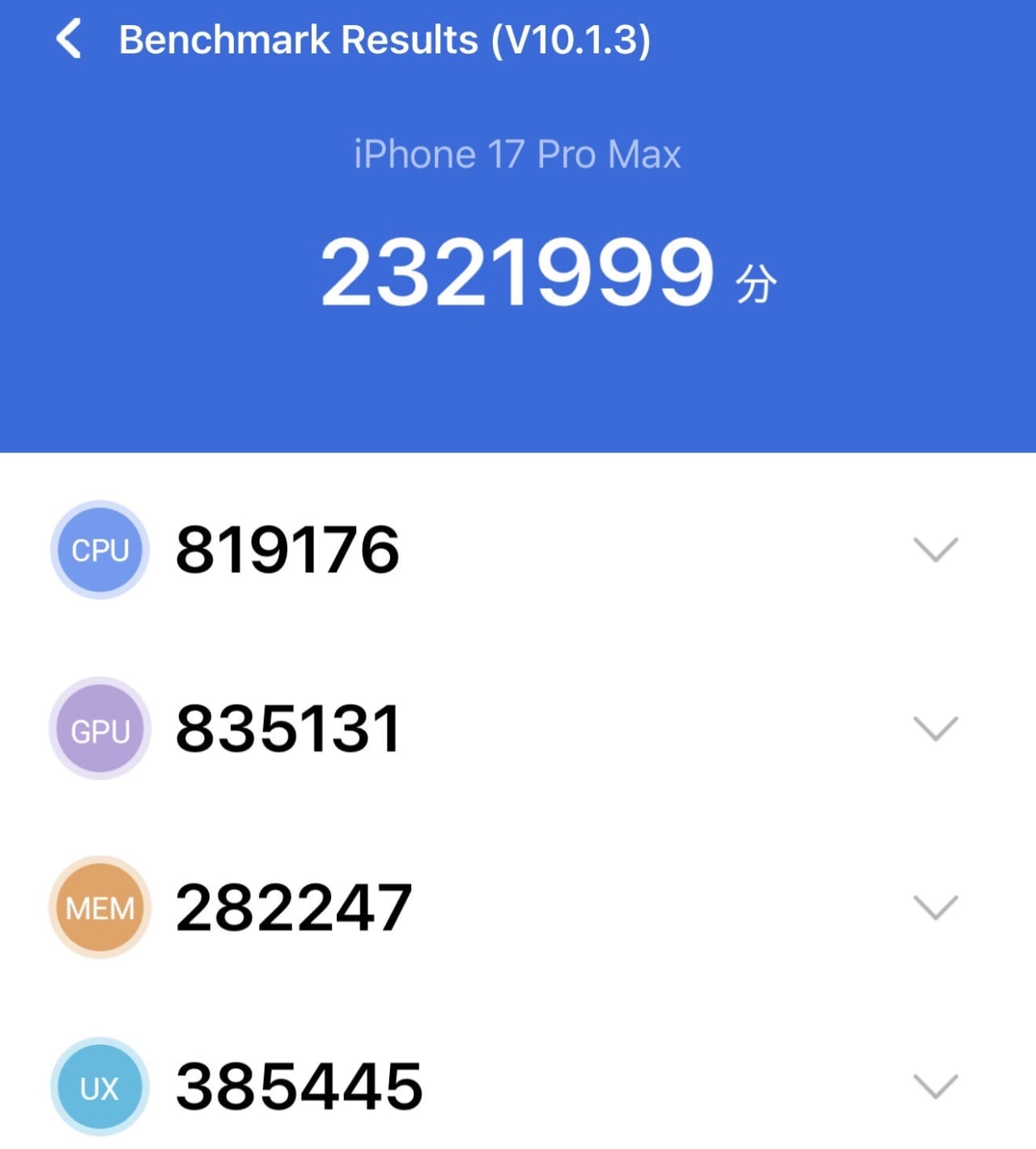1036x1149 pixels.
Task: Select the orange MEM circle emblem
Action: point(99,907)
